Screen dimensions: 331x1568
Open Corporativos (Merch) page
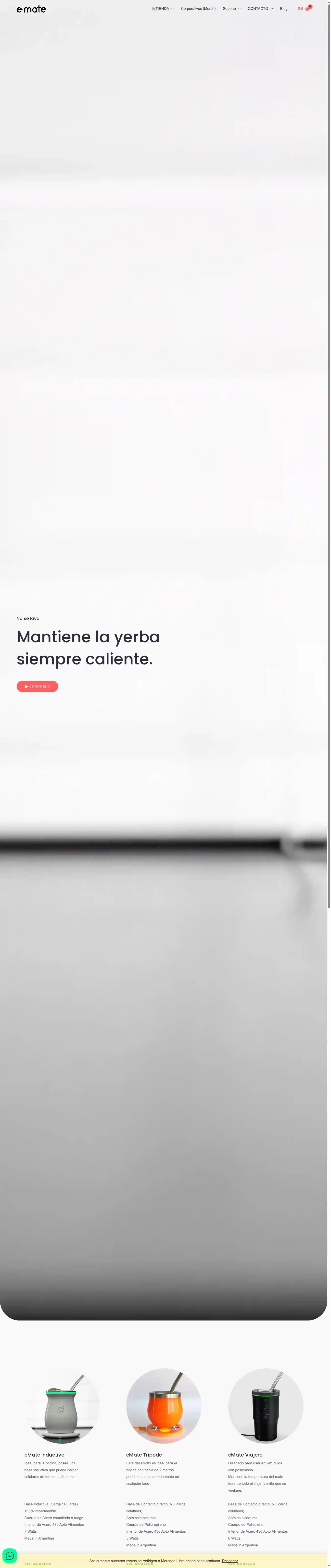[198, 9]
